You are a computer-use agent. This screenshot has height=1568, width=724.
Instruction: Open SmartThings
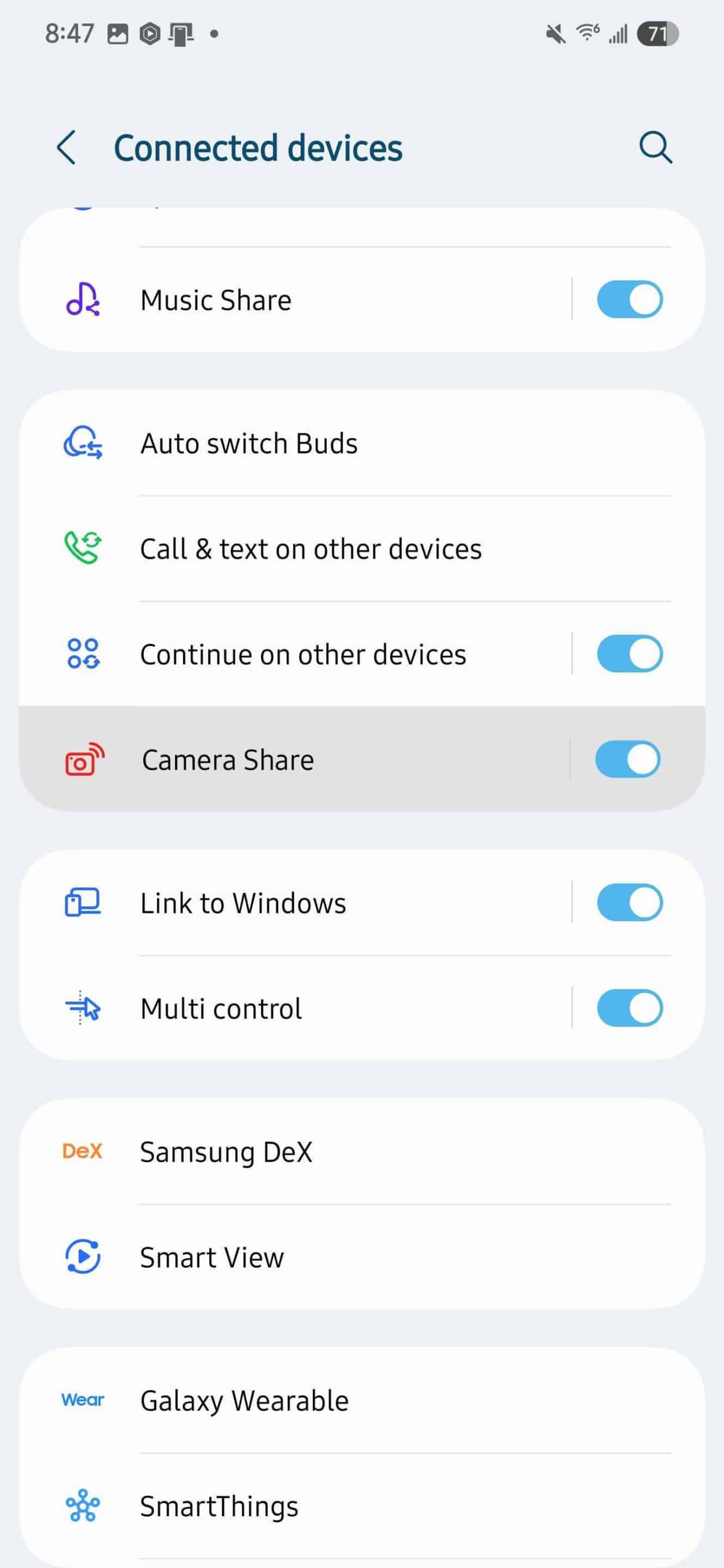tap(362, 1506)
